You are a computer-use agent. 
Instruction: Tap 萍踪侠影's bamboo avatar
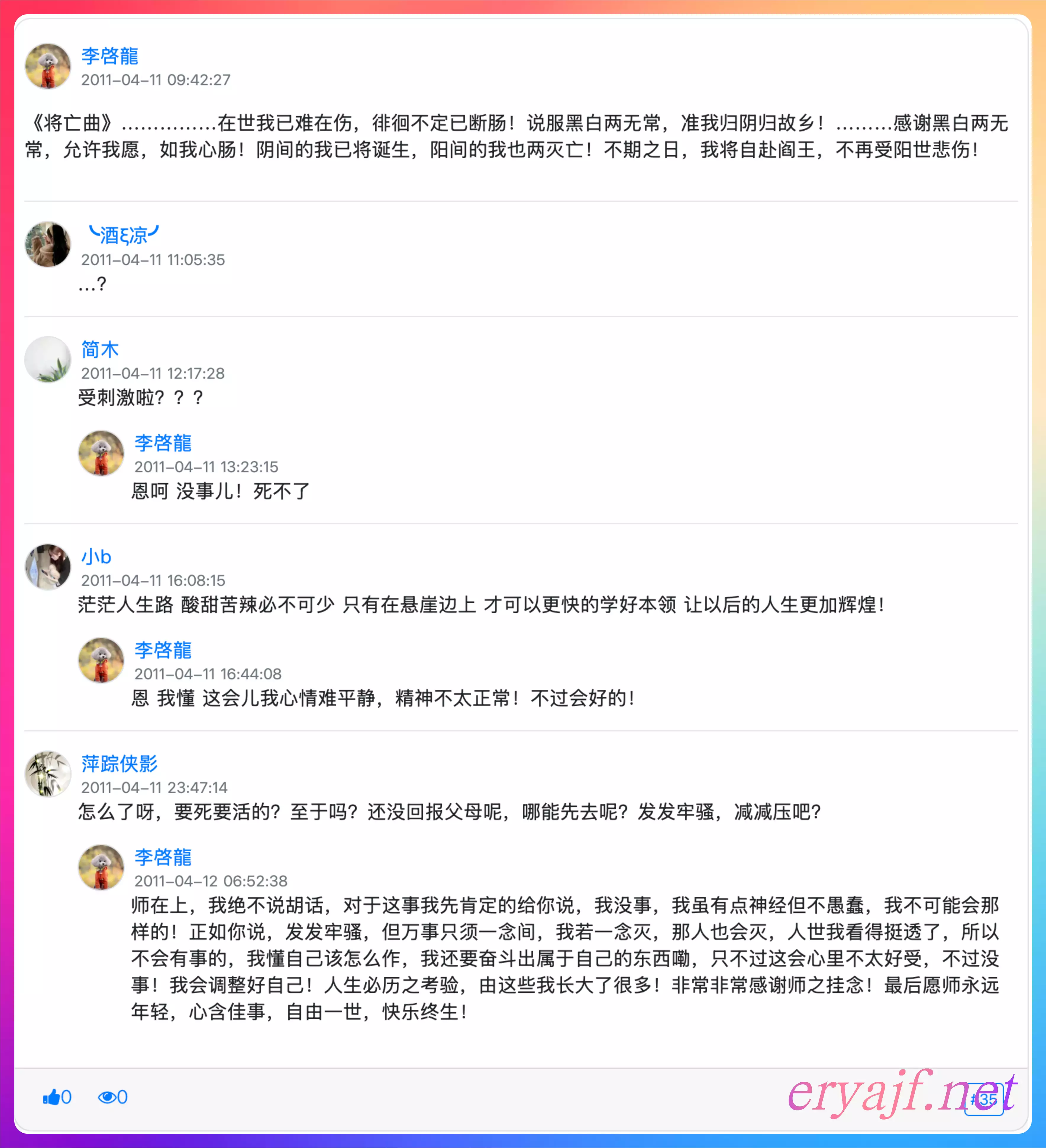click(48, 774)
